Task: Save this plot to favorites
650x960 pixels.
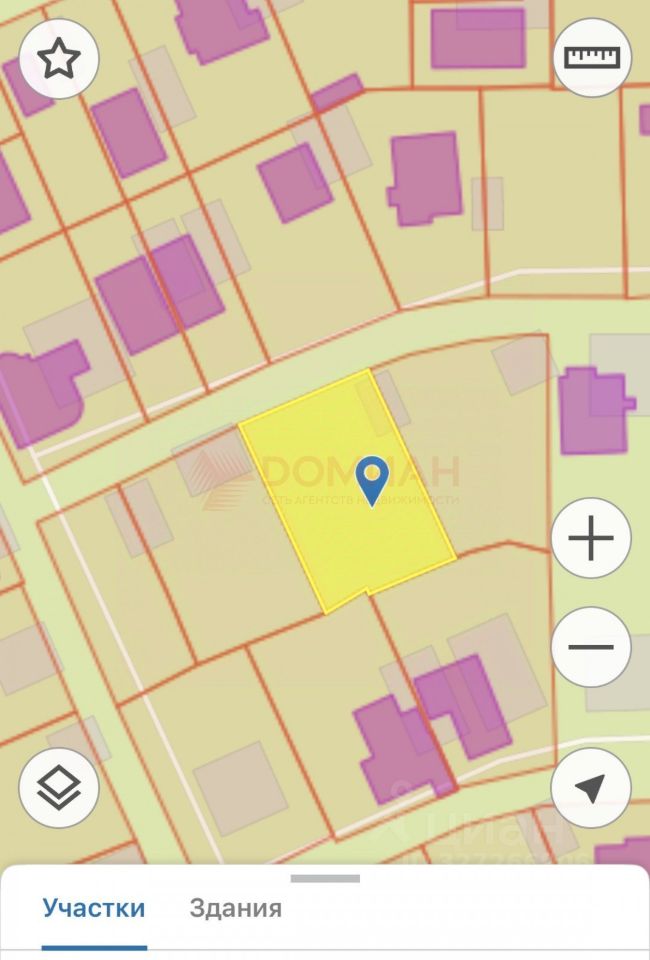Action: pyautogui.click(x=59, y=59)
